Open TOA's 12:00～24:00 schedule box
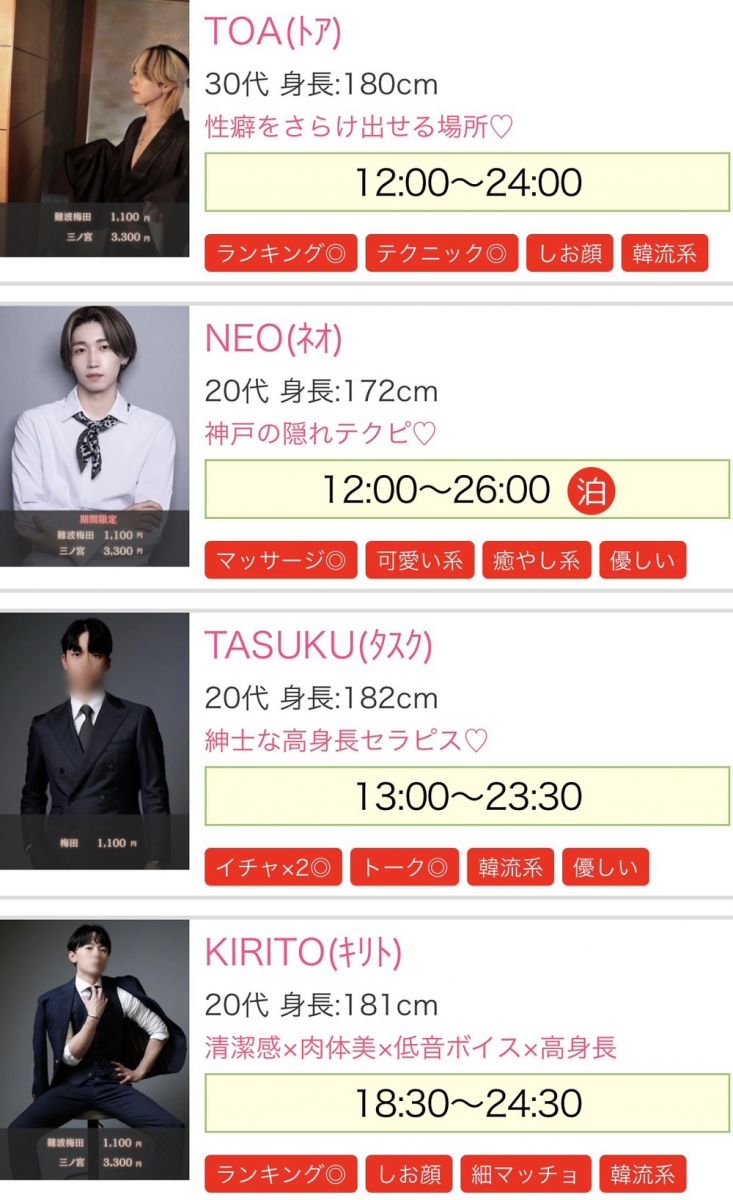Image resolution: width=733 pixels, height=1200 pixels. [x=467, y=182]
